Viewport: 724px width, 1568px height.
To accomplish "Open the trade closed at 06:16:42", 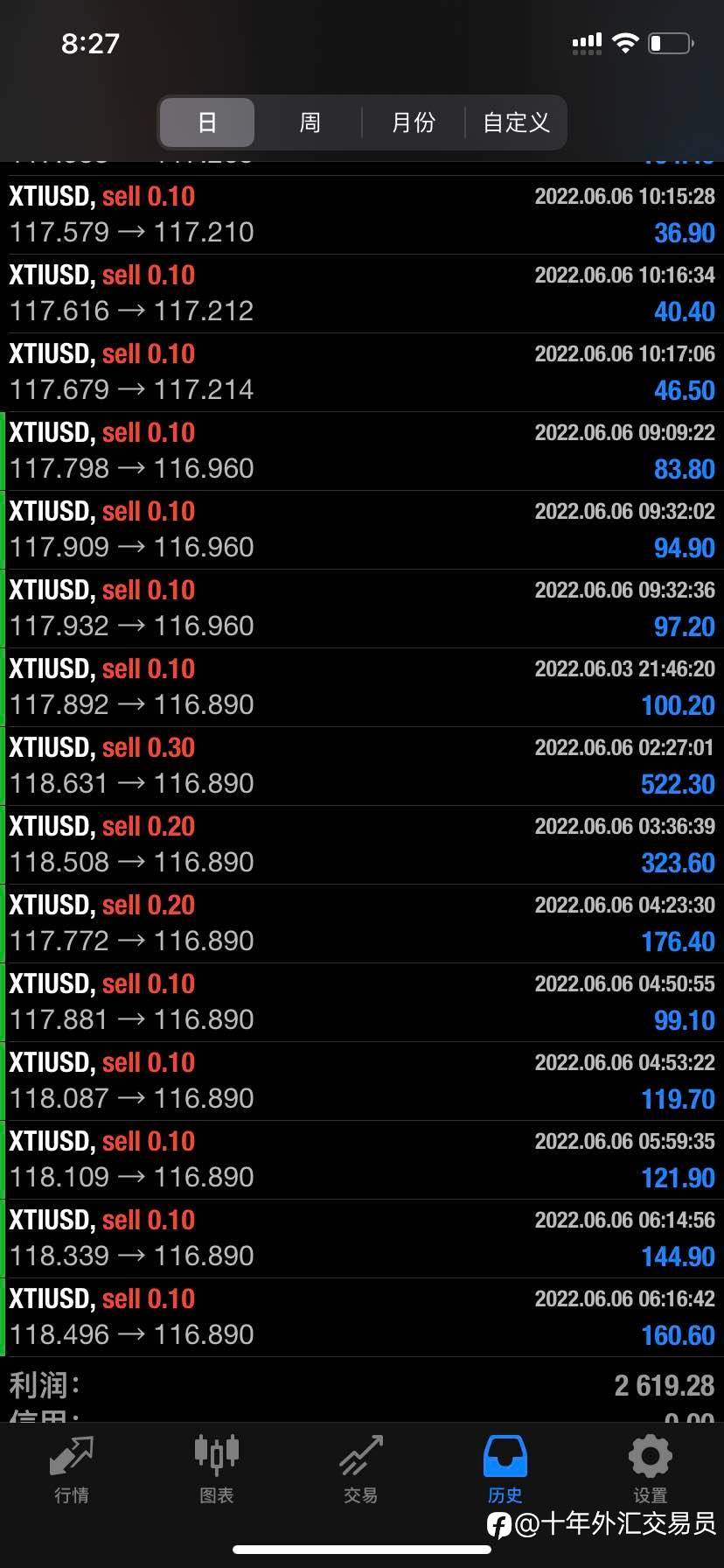I will click(x=362, y=1318).
